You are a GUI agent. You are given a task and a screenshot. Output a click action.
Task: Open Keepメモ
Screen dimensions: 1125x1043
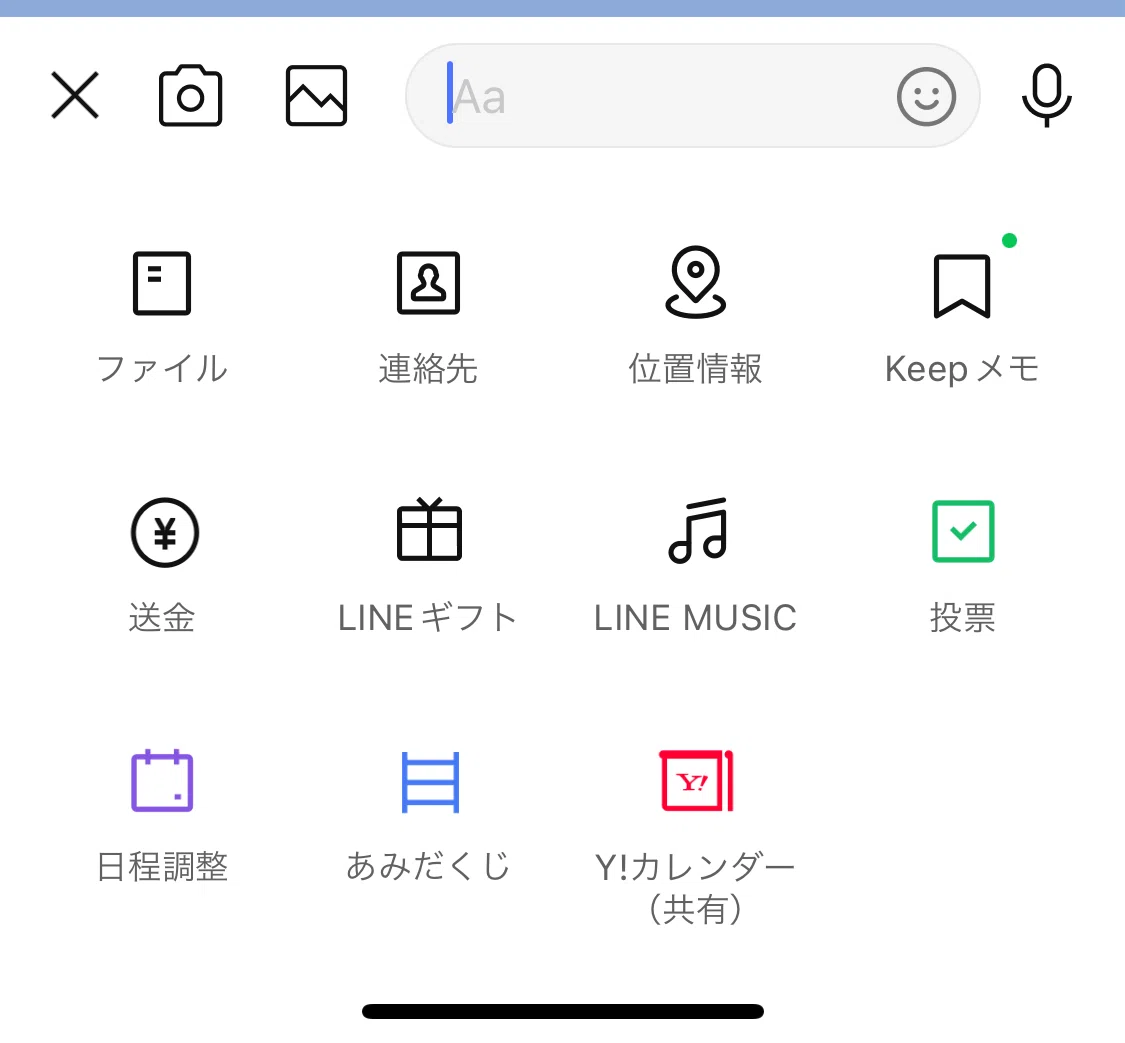962,316
